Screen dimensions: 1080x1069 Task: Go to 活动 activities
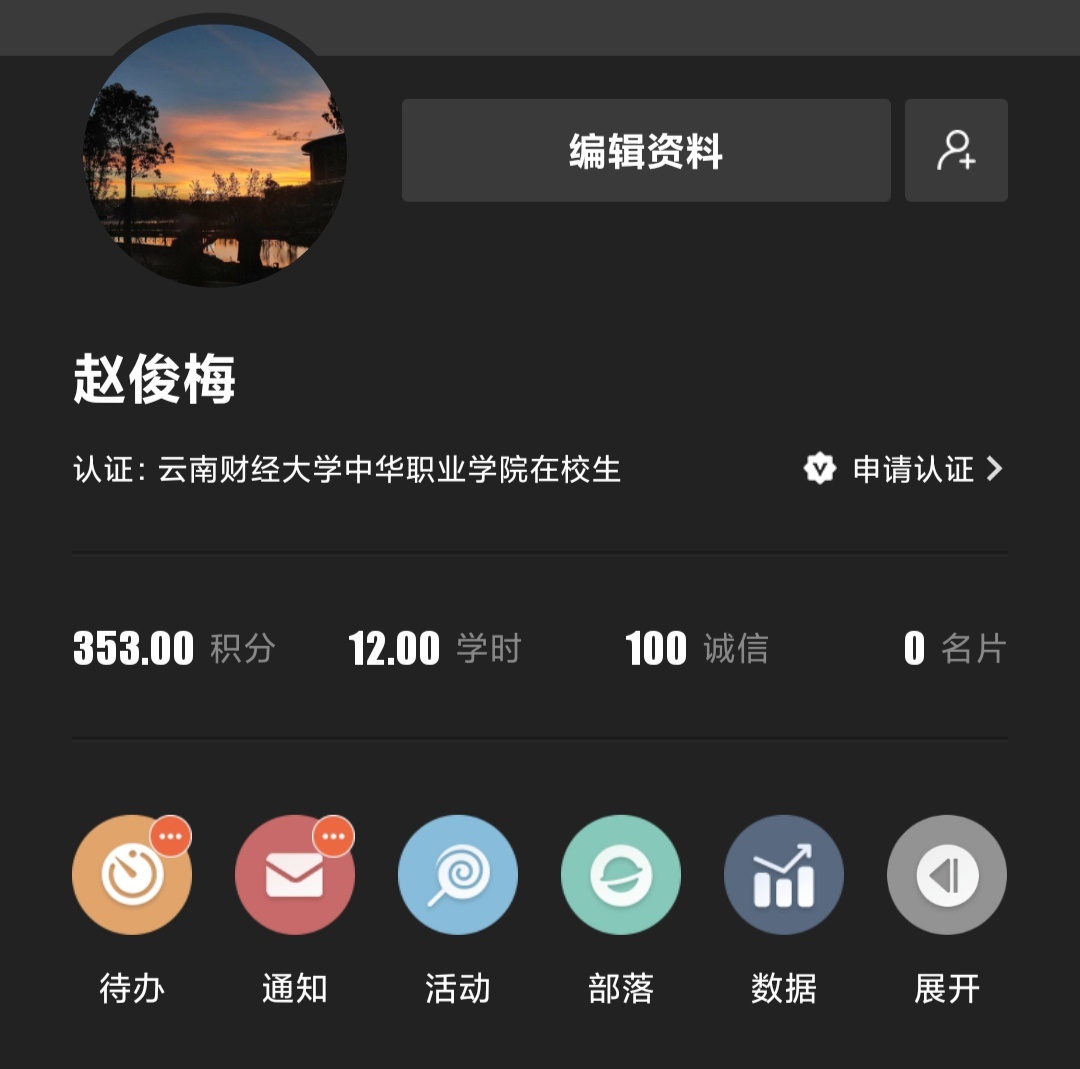(458, 876)
